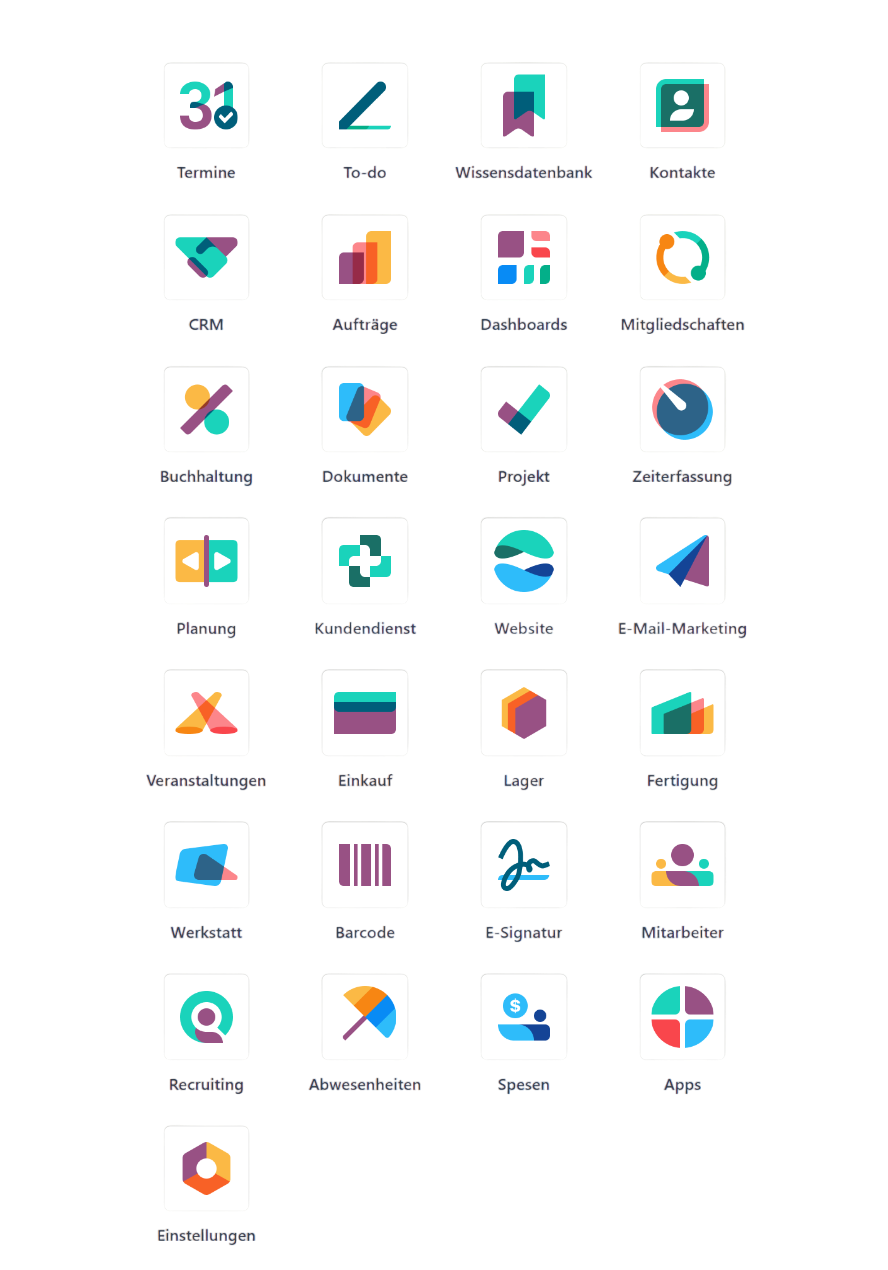Open the Dashboards app
Image resolution: width=888 pixels, height=1270 pixels.
tap(523, 257)
